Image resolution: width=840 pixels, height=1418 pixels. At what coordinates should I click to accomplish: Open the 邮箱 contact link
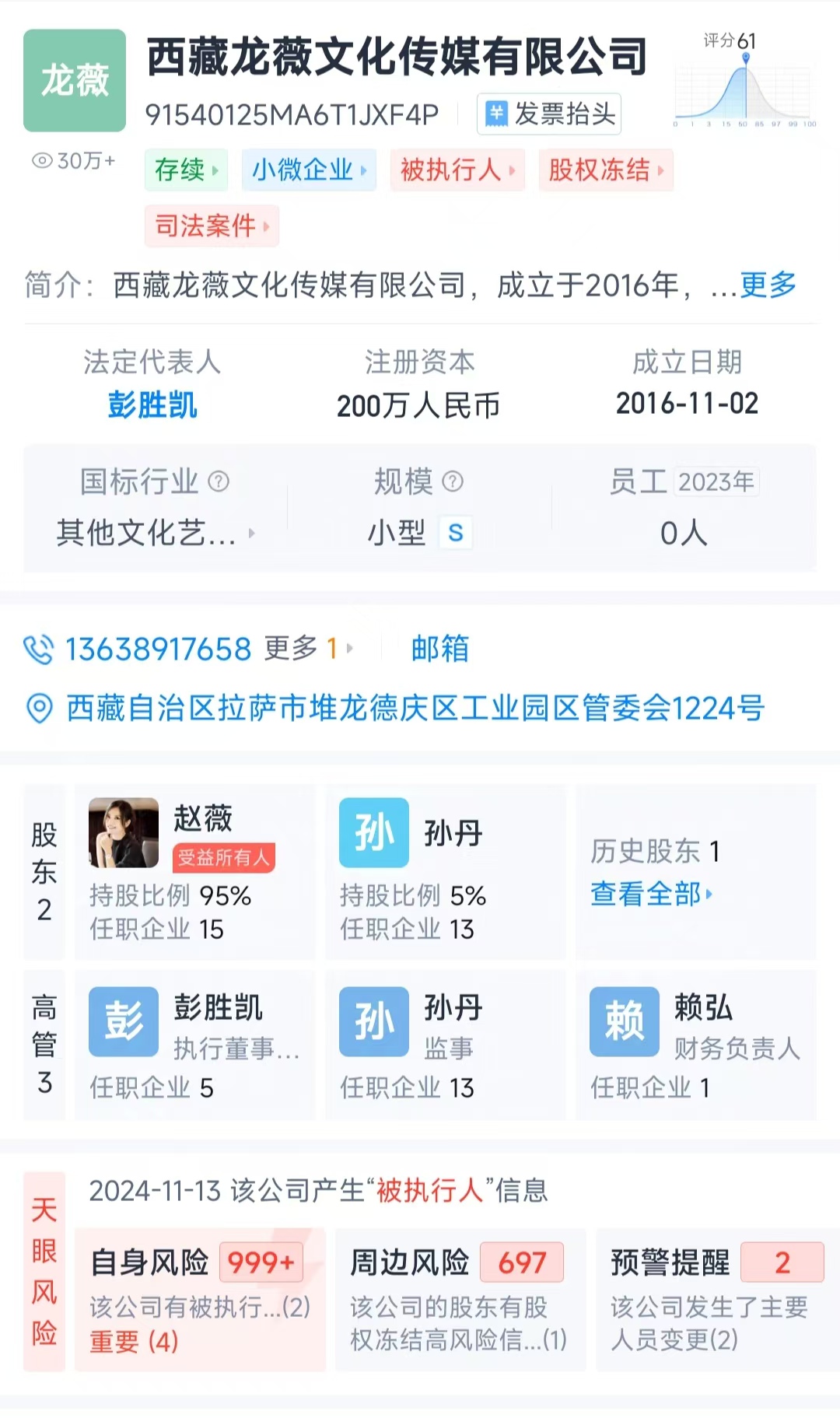(x=439, y=649)
